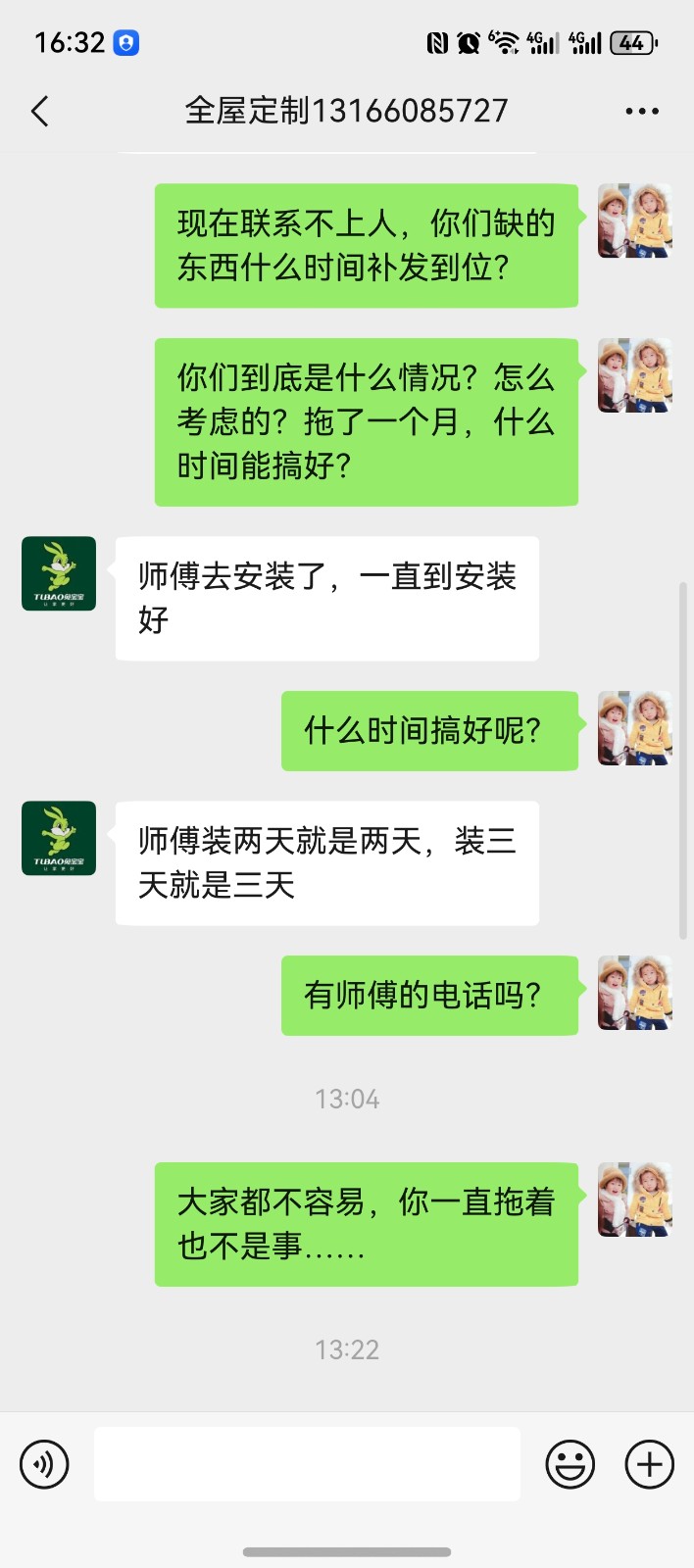
Task: Open the rabbit avatar beside 师傅去安装了
Action: click(59, 573)
